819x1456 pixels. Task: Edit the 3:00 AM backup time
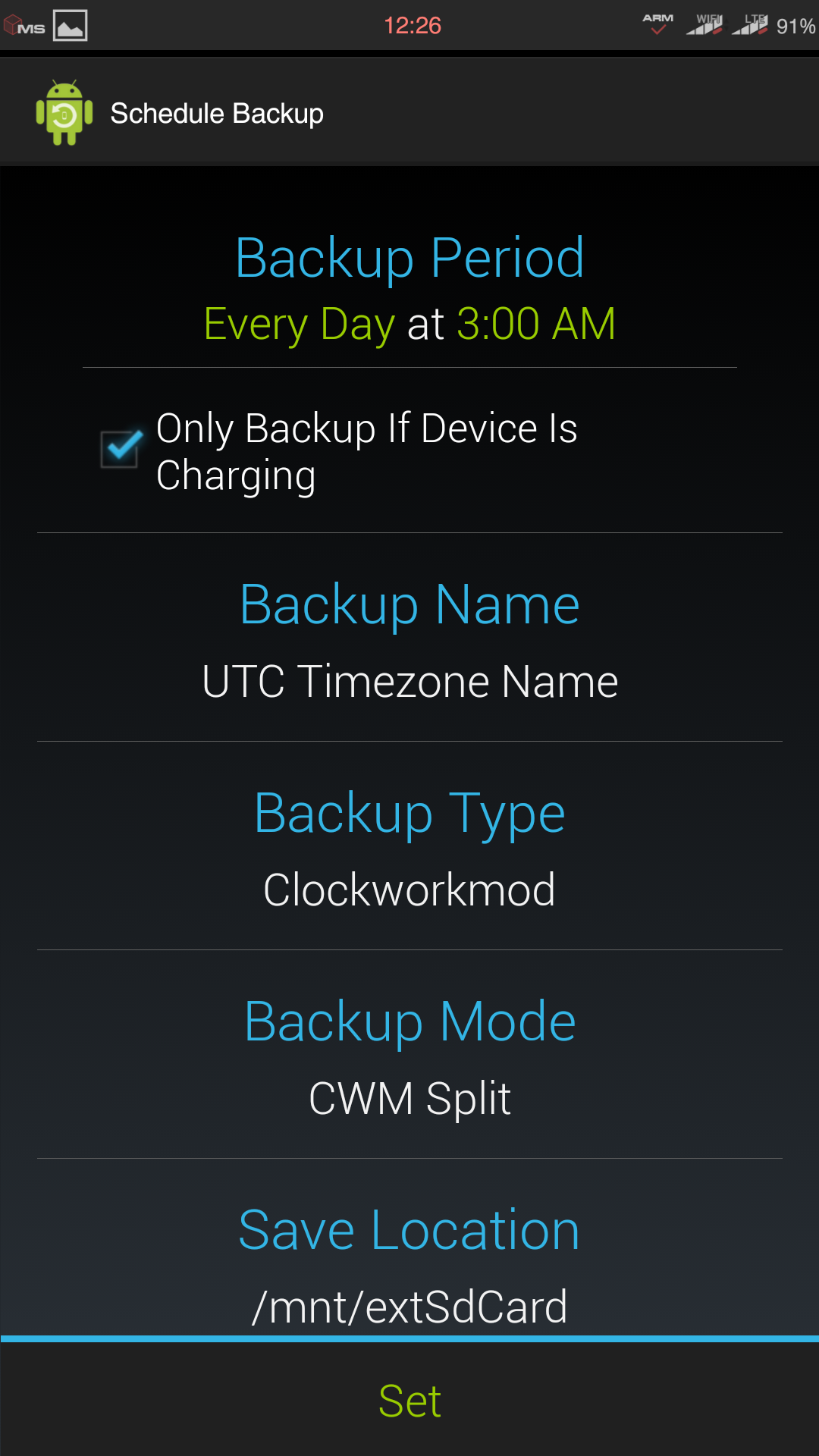535,325
